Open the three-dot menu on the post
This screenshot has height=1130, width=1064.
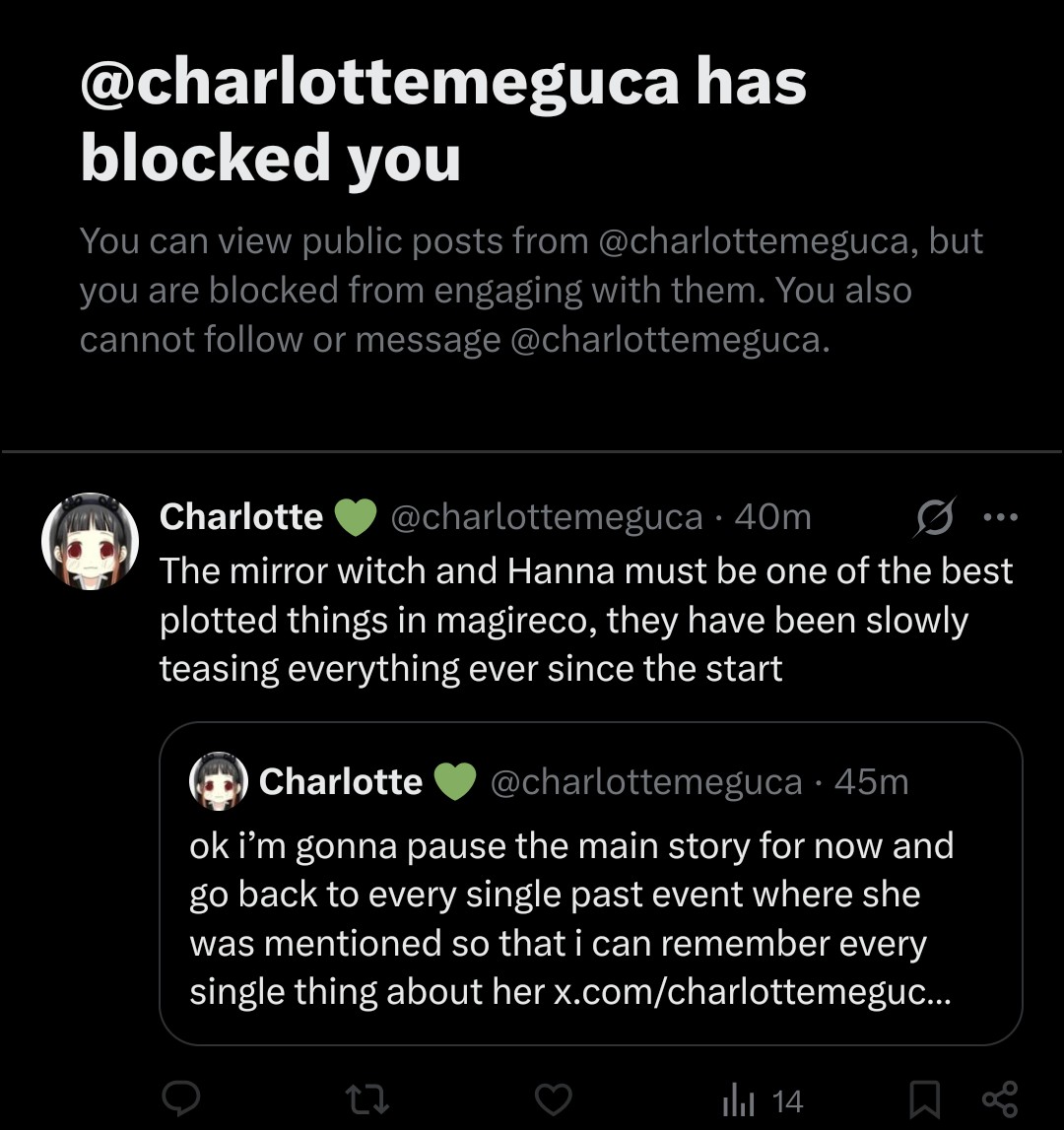(x=1001, y=516)
